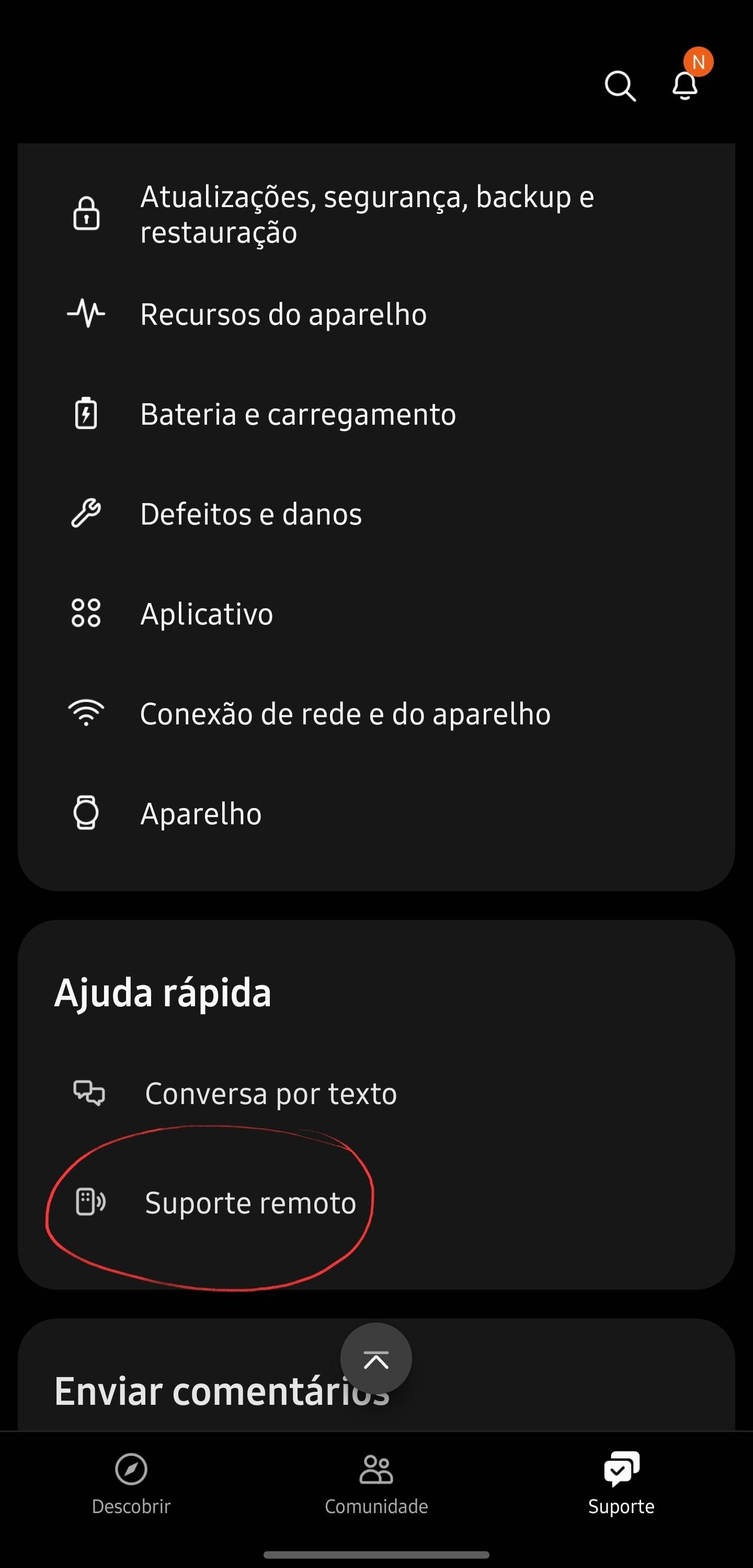Image resolution: width=753 pixels, height=1568 pixels.
Task: Select the Suporte tab
Action: pyautogui.click(x=621, y=1483)
